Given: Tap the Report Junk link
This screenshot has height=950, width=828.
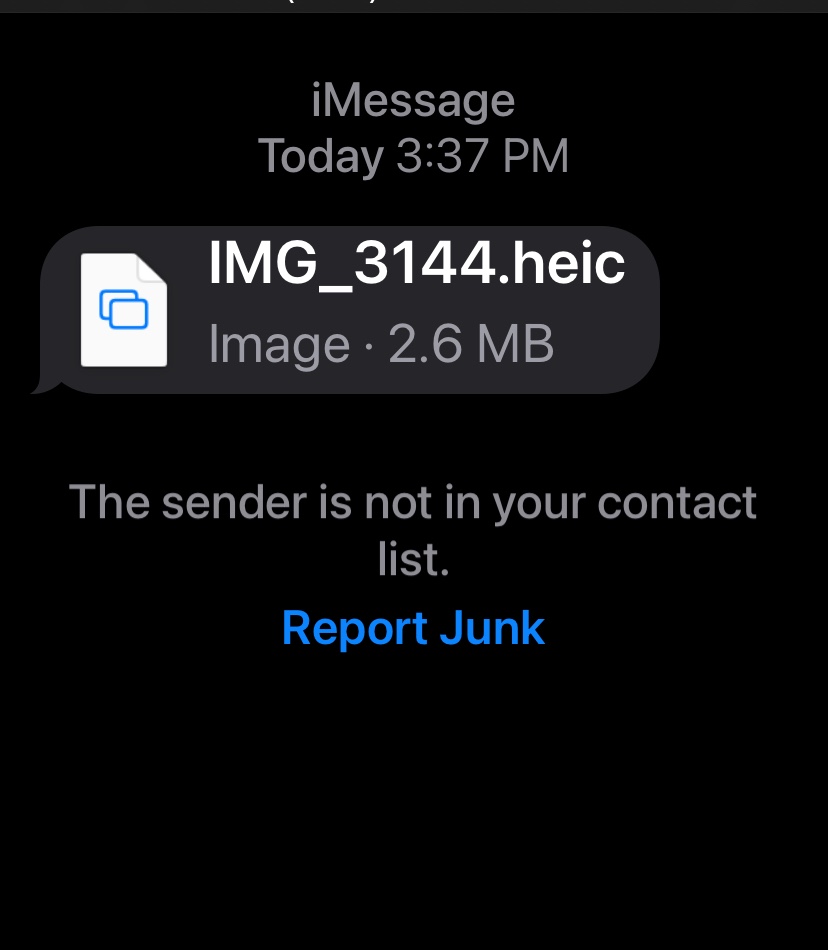Looking at the screenshot, I should tap(413, 628).
